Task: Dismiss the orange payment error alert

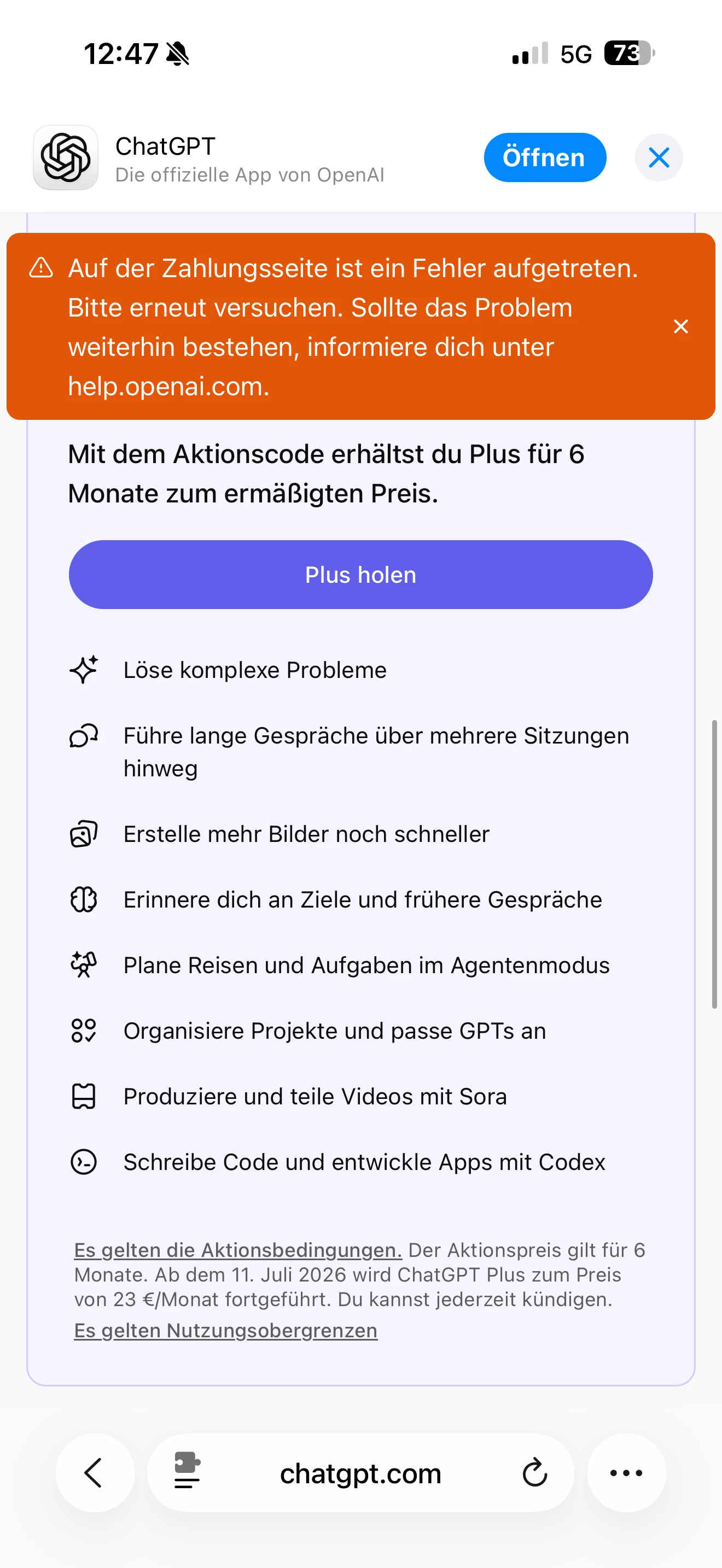Action: pyautogui.click(x=680, y=327)
